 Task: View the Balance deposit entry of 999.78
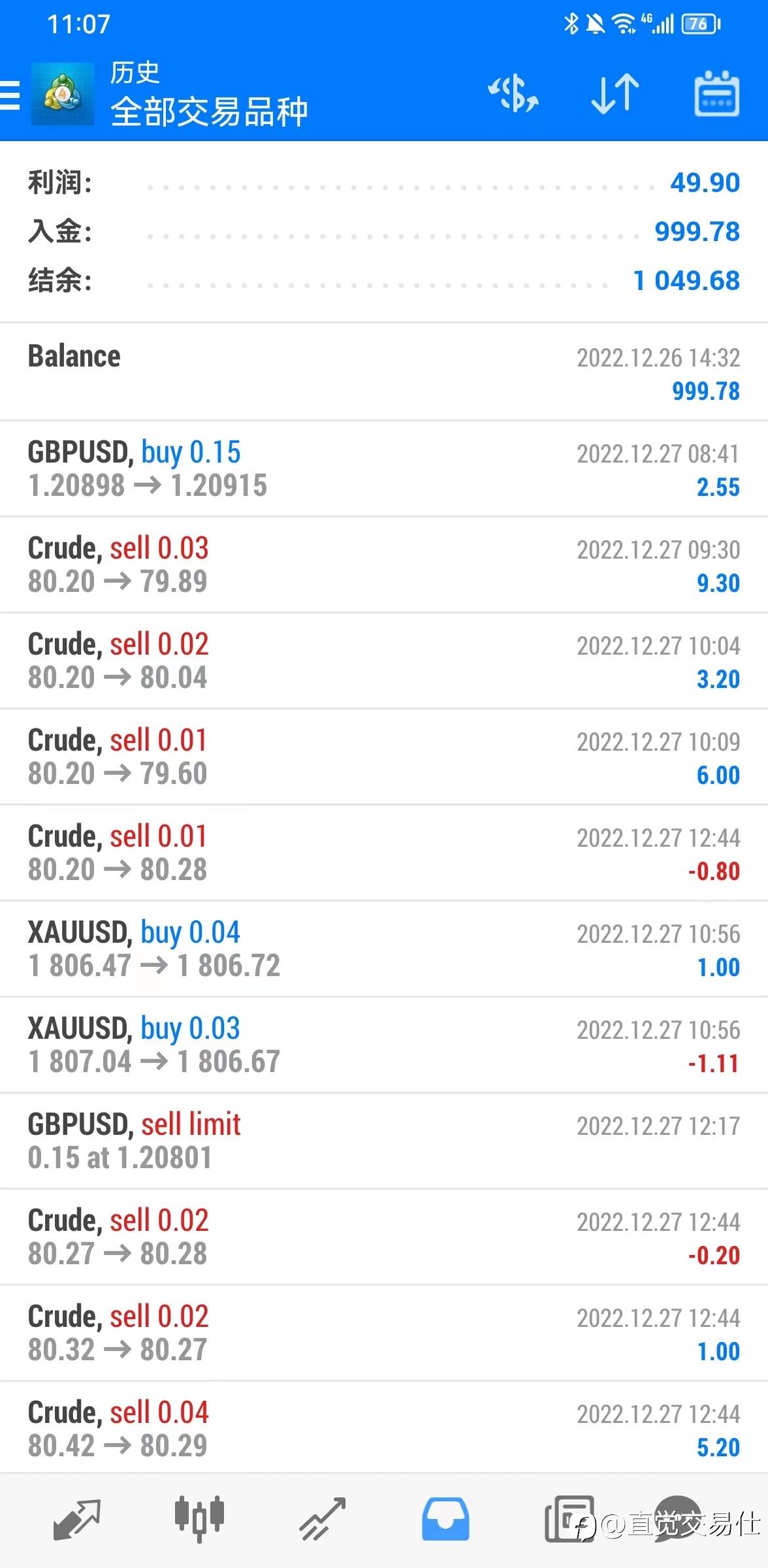384,372
